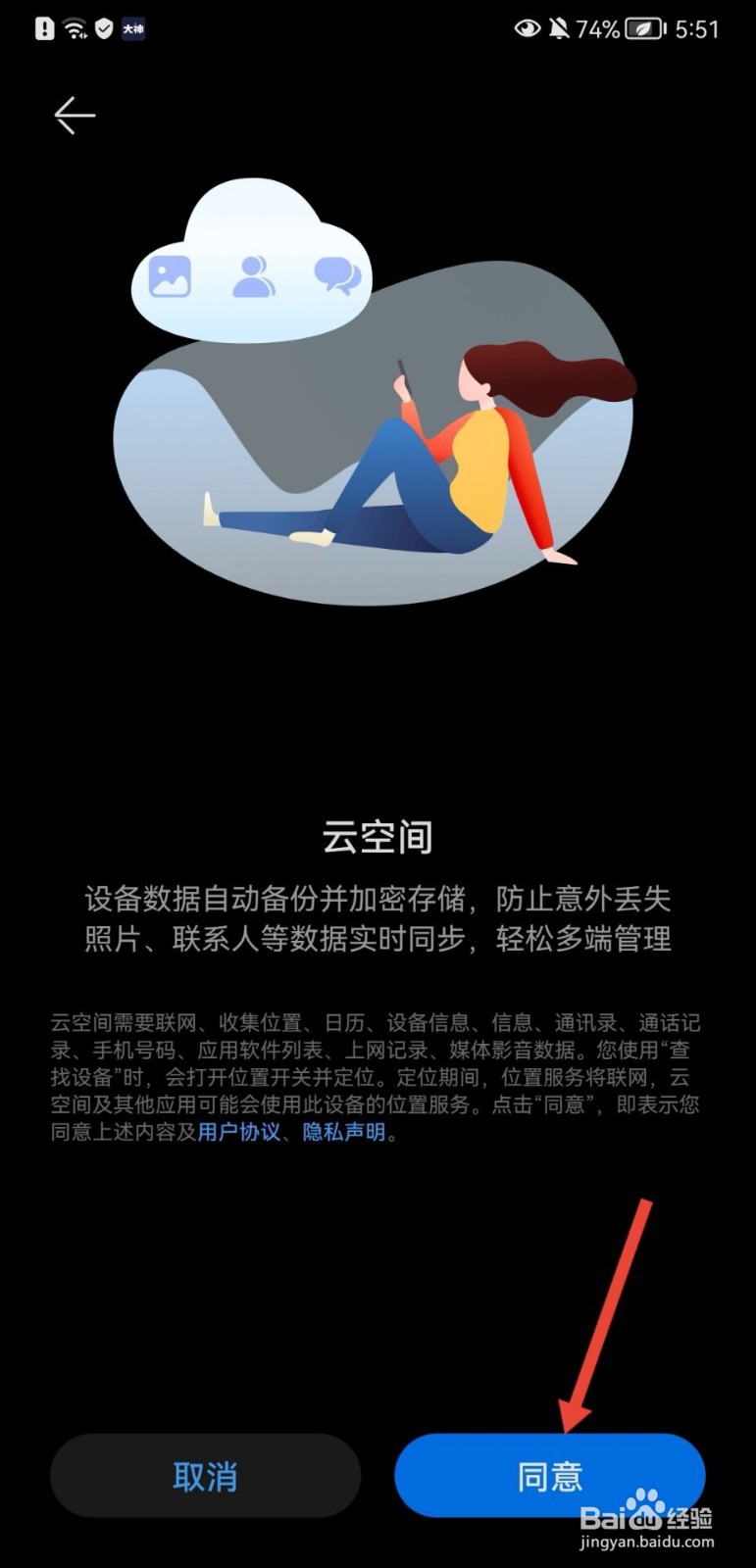Tap the back arrow to exit Cloud setup

click(75, 115)
